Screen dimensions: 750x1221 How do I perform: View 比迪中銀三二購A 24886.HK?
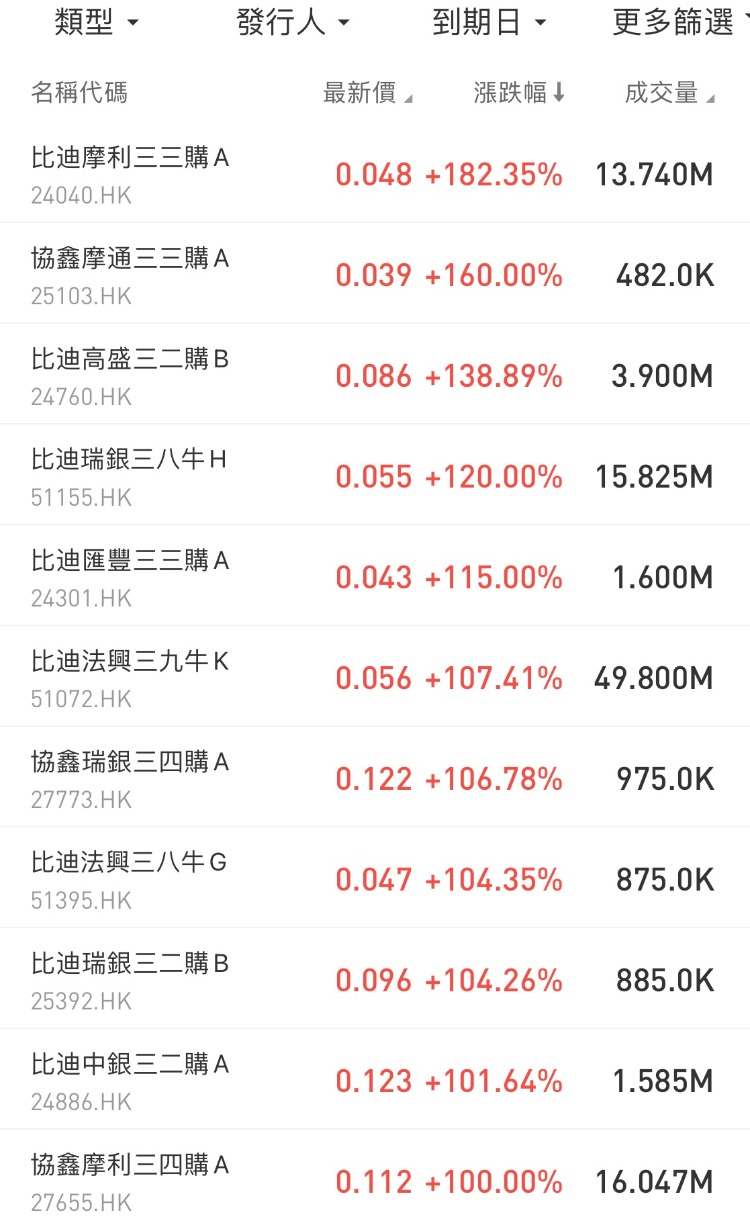[x=375, y=1080]
